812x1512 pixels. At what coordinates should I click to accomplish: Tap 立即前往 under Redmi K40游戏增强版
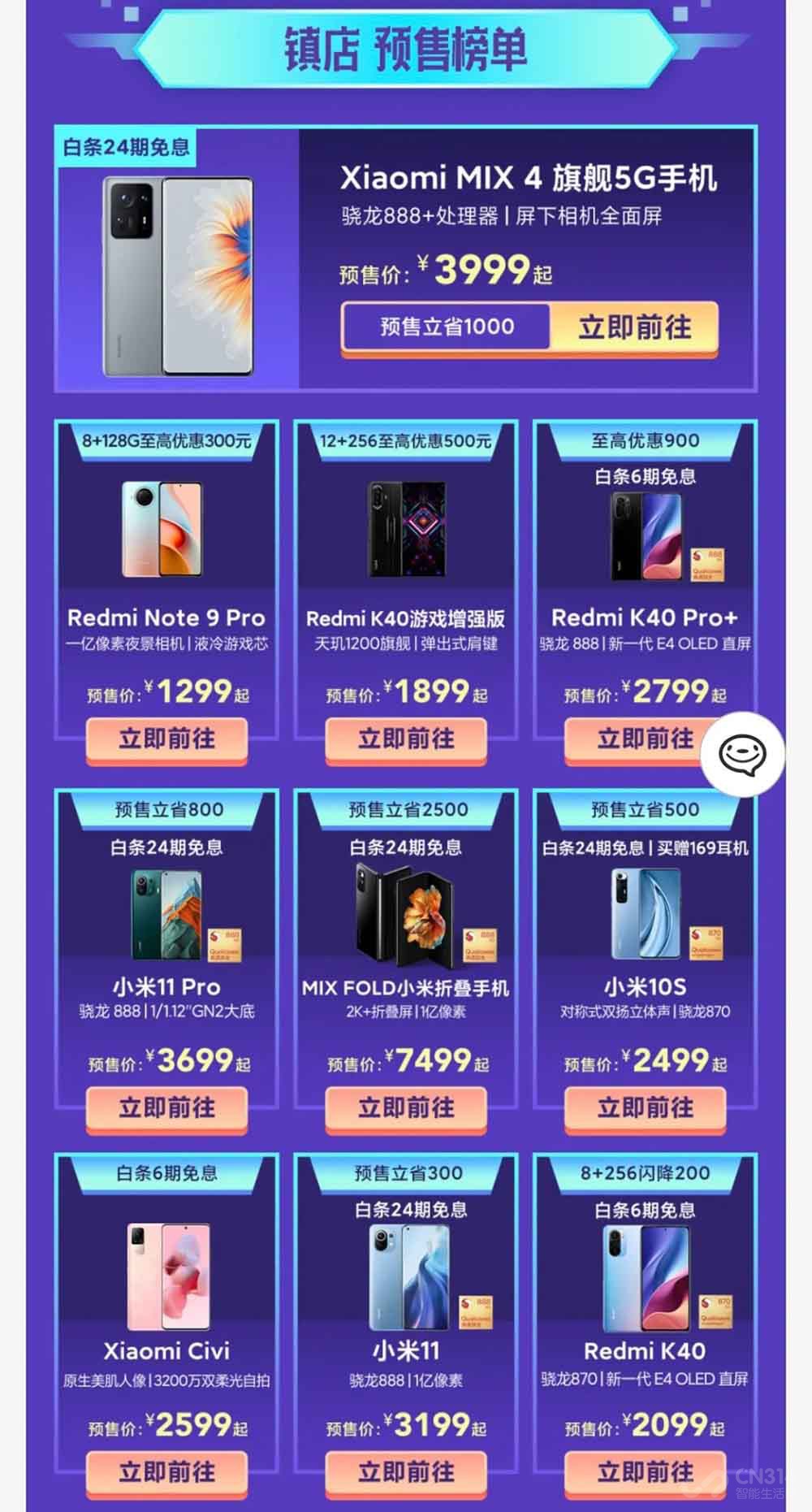pos(406,739)
